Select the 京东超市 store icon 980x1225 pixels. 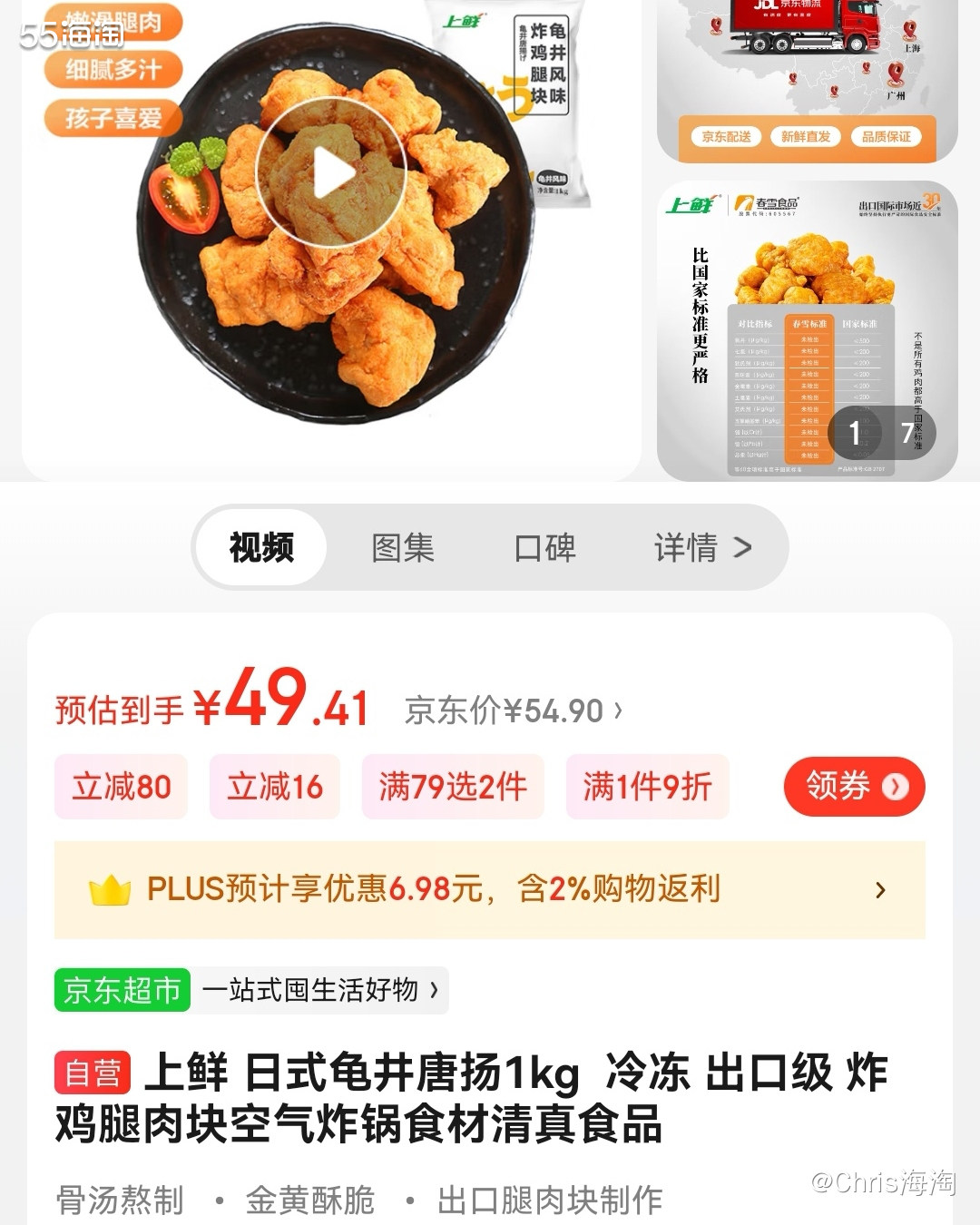(121, 991)
